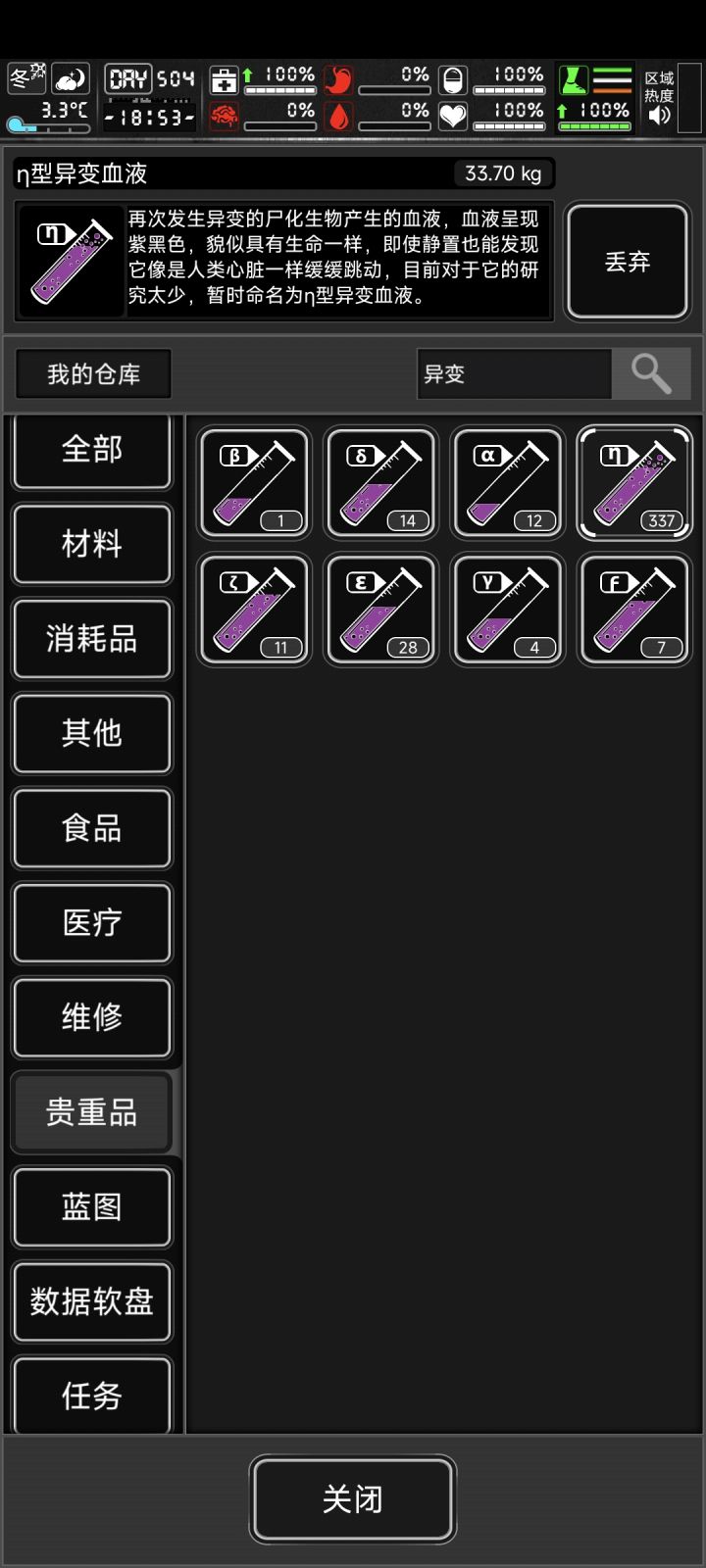Select the β type mutated blood vial

click(254, 482)
